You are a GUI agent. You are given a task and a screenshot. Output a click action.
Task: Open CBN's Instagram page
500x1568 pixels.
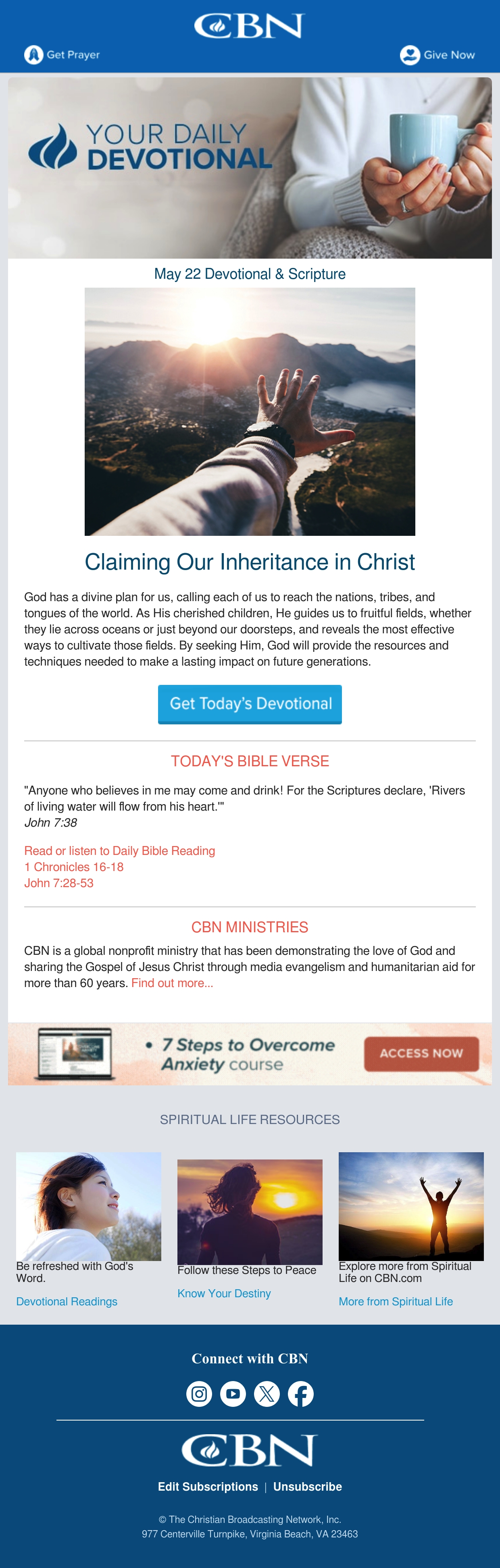click(199, 1393)
